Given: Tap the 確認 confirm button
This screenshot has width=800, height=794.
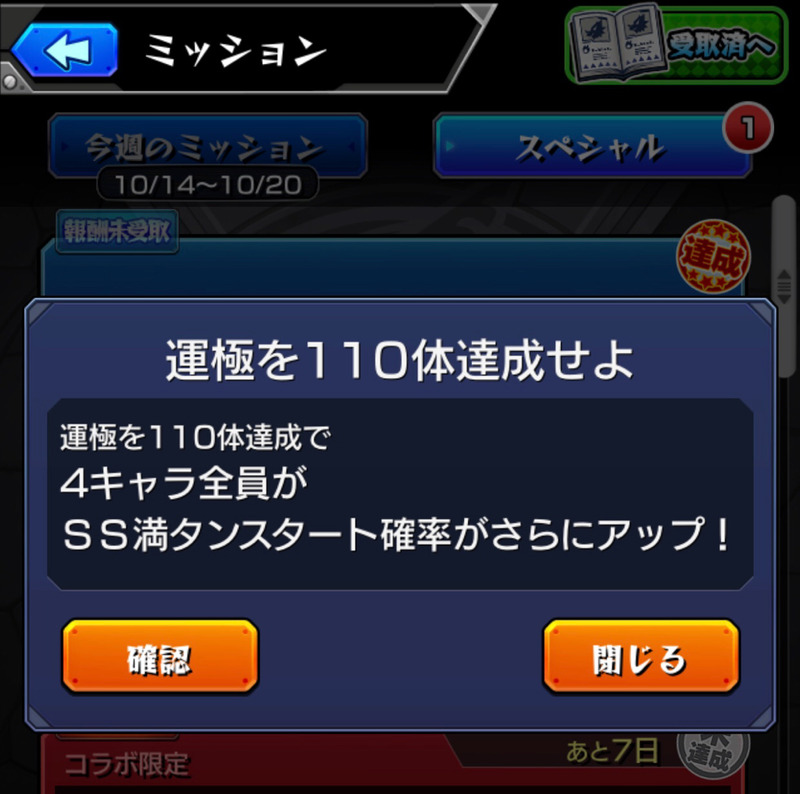Looking at the screenshot, I should (x=160, y=656).
